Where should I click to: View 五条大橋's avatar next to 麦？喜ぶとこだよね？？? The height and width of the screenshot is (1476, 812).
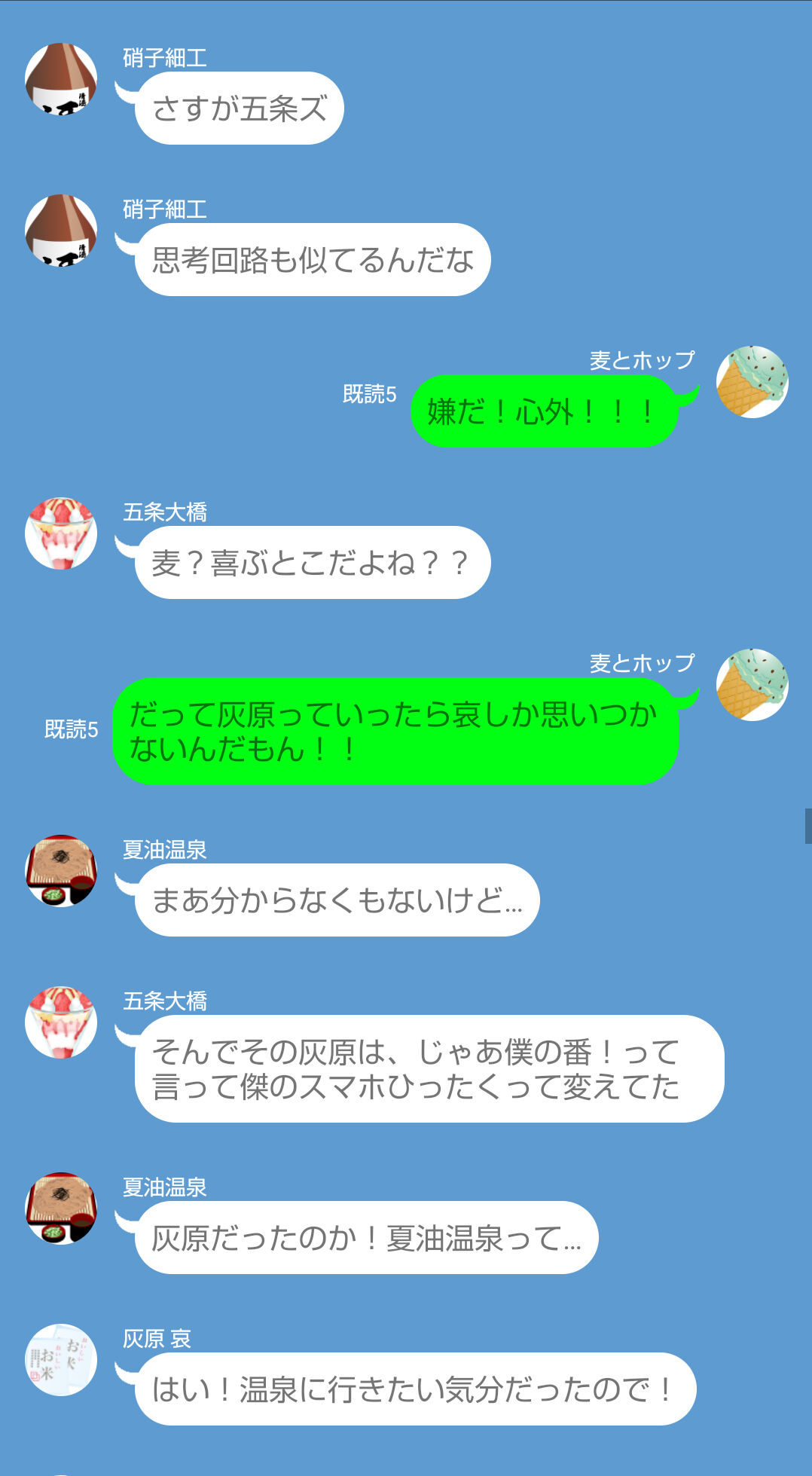61,533
